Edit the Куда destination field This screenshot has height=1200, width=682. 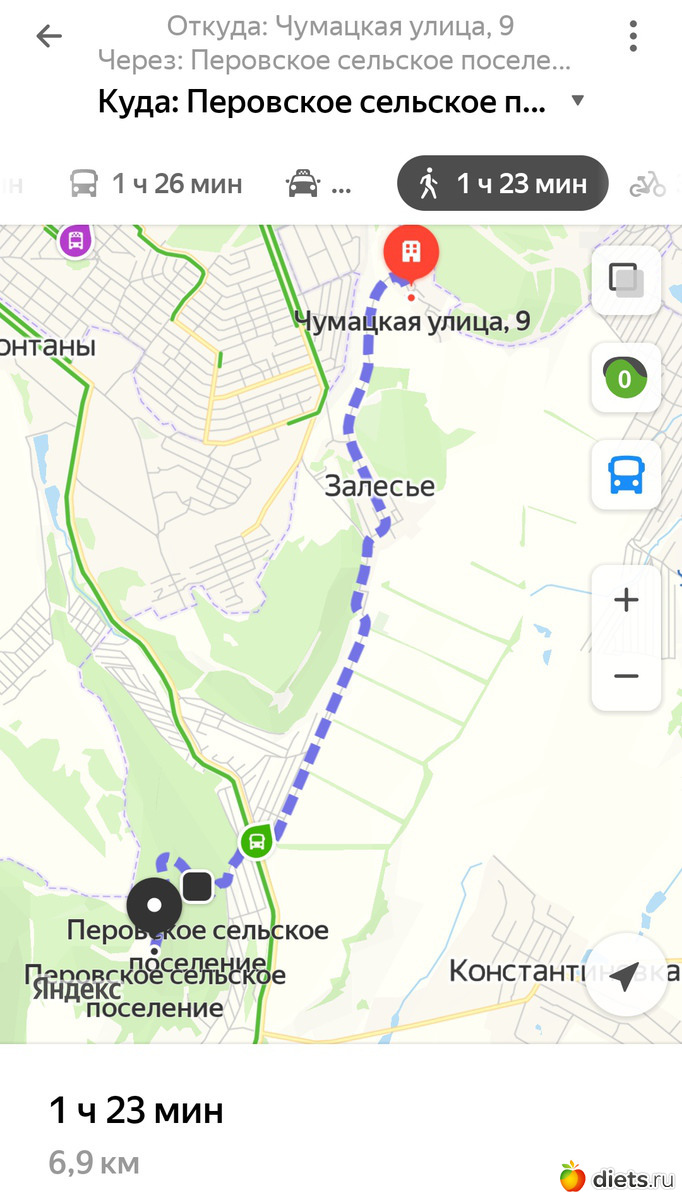coord(323,102)
